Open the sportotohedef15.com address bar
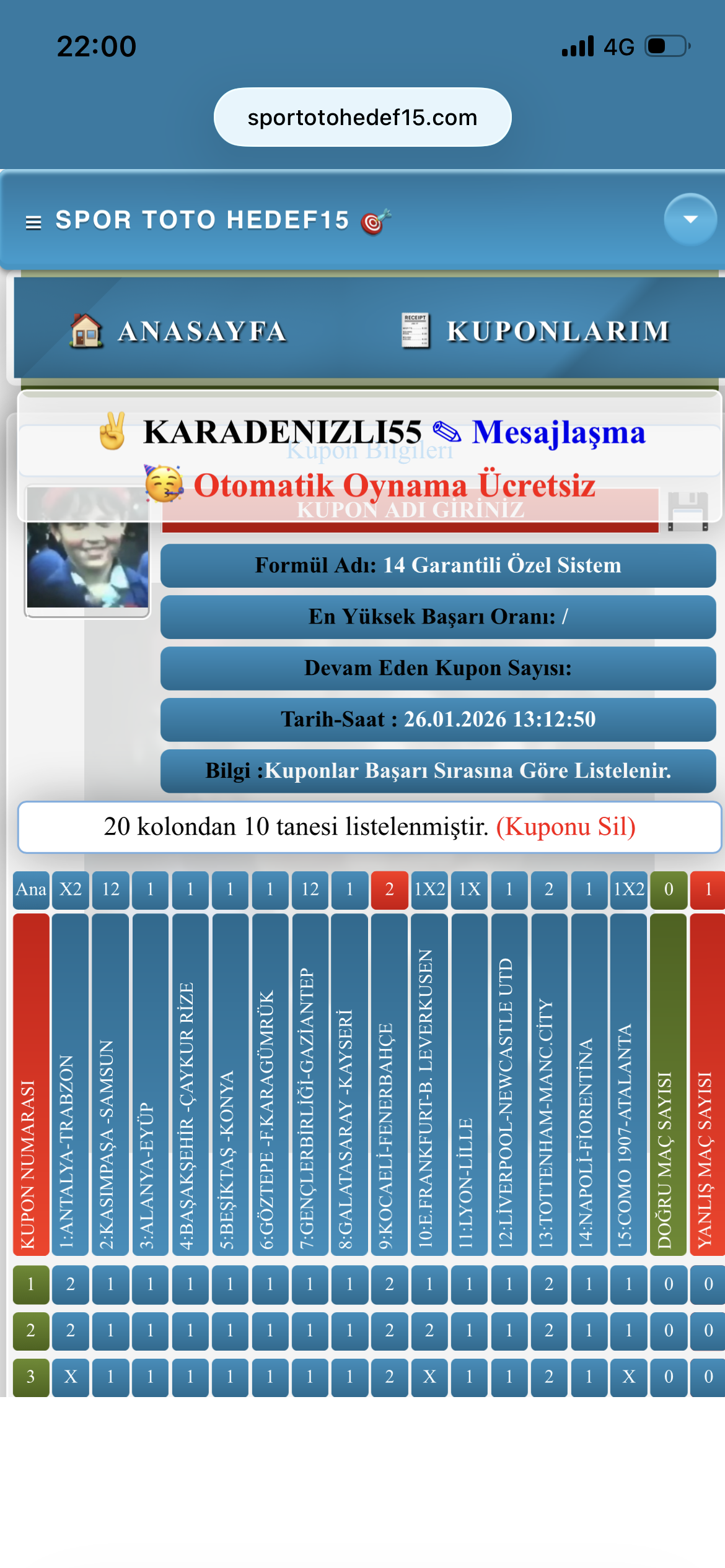725x1568 pixels. (362, 117)
